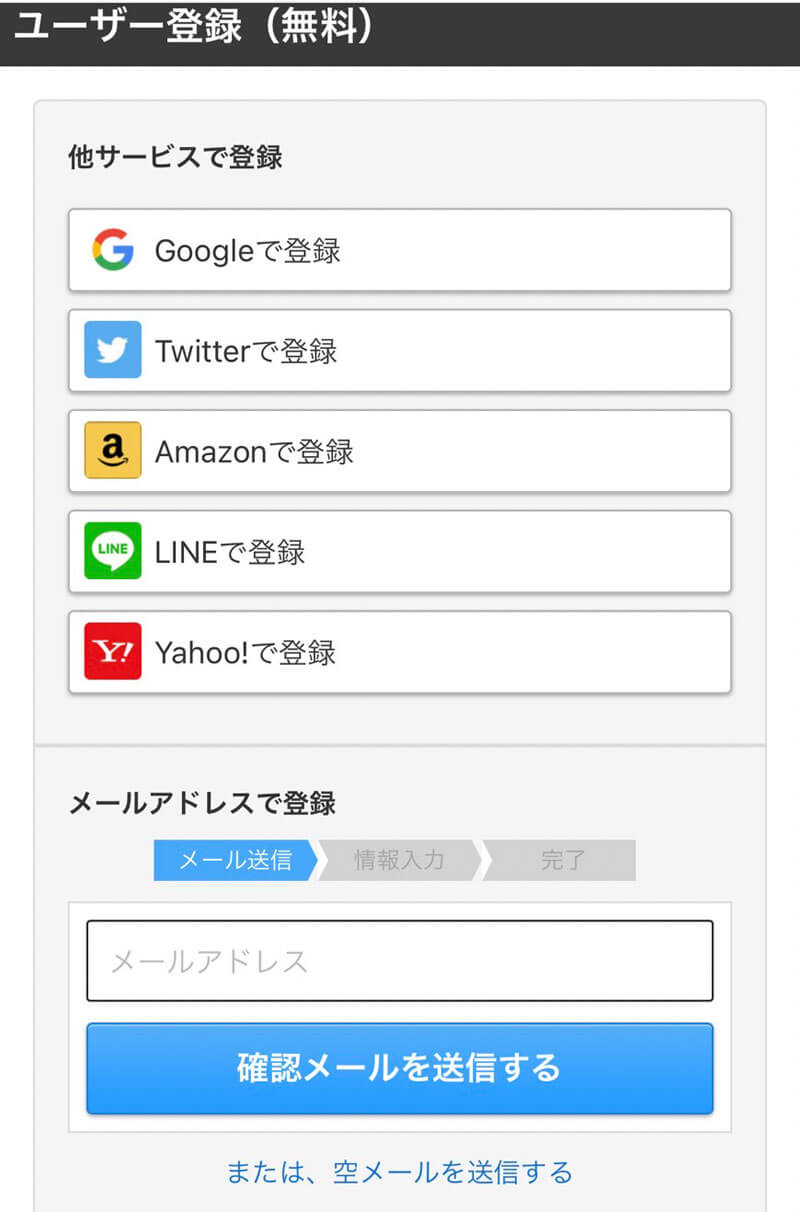Click the blue email send progress segment
The width and height of the screenshot is (800, 1212).
point(230,860)
